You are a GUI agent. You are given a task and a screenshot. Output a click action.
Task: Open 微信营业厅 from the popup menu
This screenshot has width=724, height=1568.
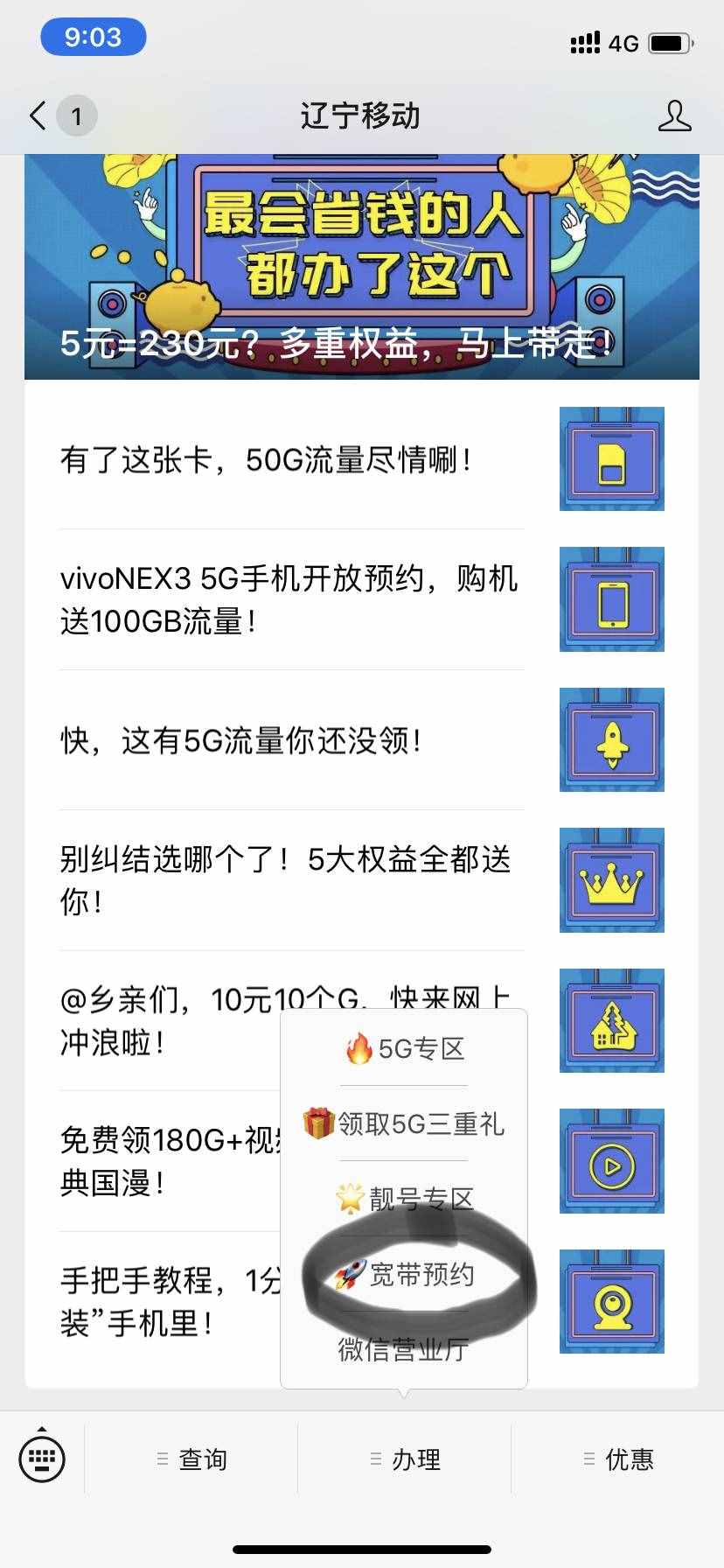point(404,1349)
